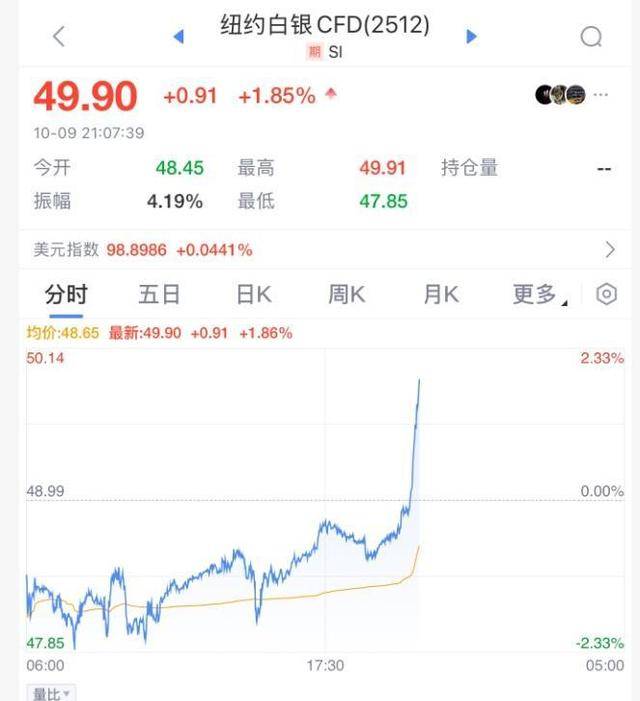Show the 日K chart
Viewport: 640px width, 701px height.
pos(253,294)
